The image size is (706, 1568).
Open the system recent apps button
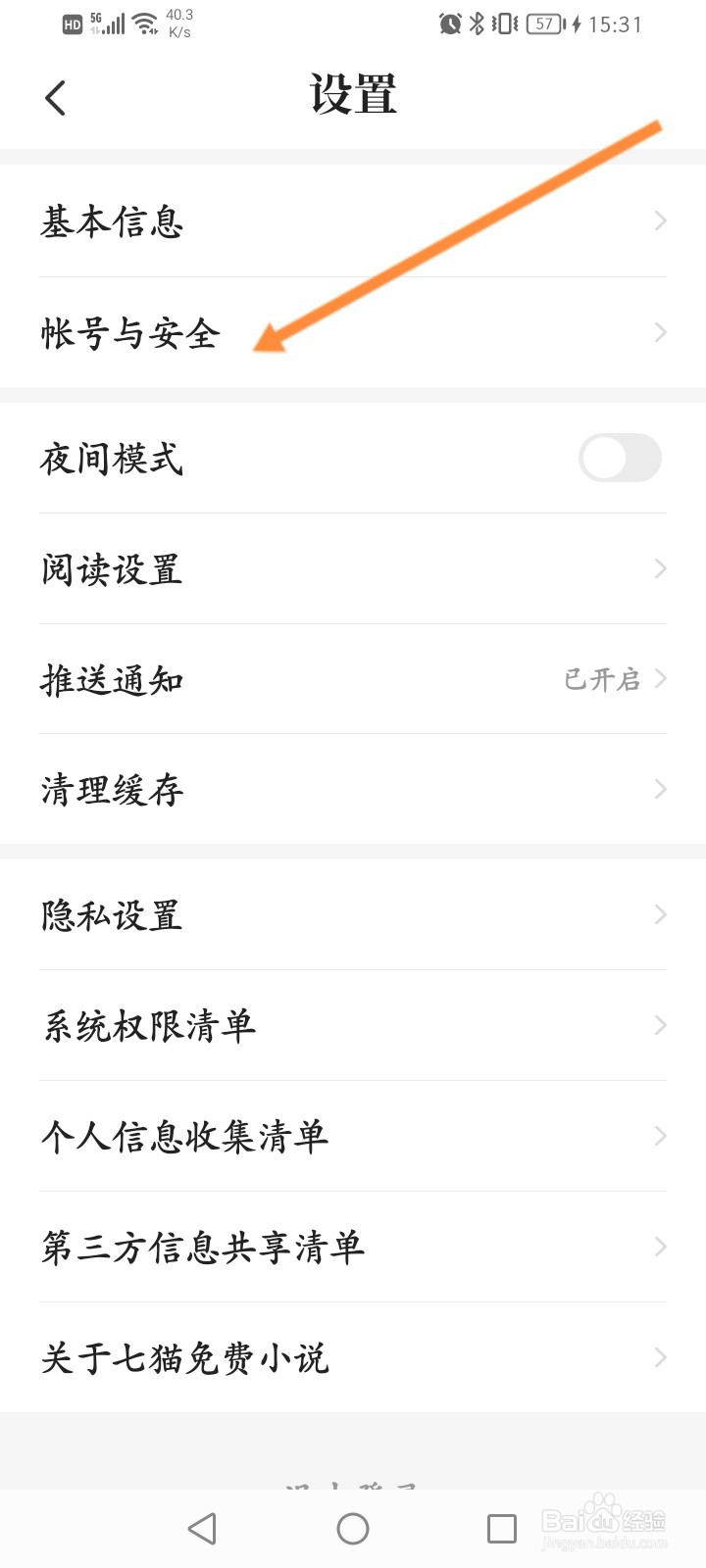tap(502, 1529)
